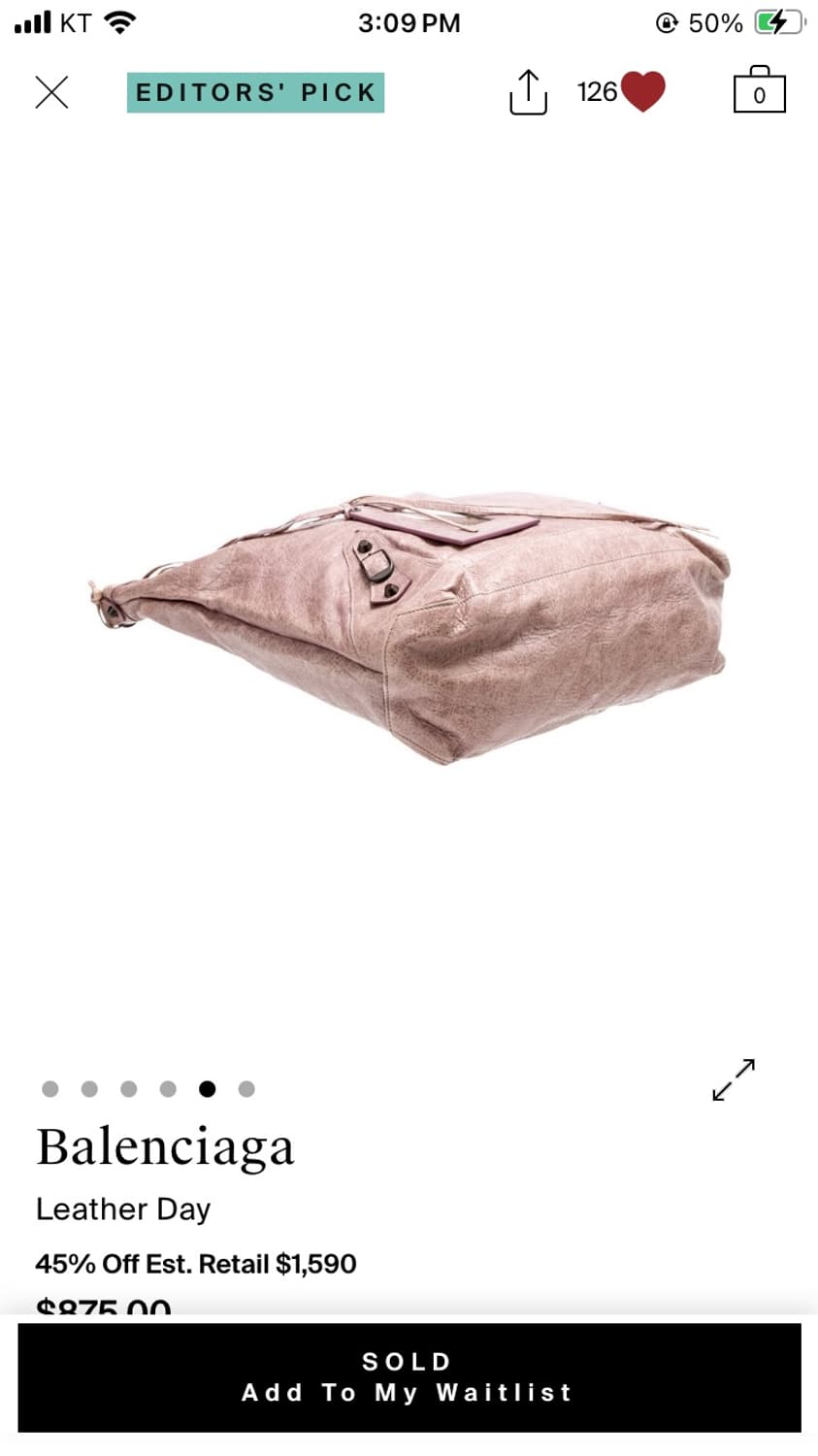The height and width of the screenshot is (1456, 818).
Task: Dismiss the product page with the X
Action: (x=52, y=92)
